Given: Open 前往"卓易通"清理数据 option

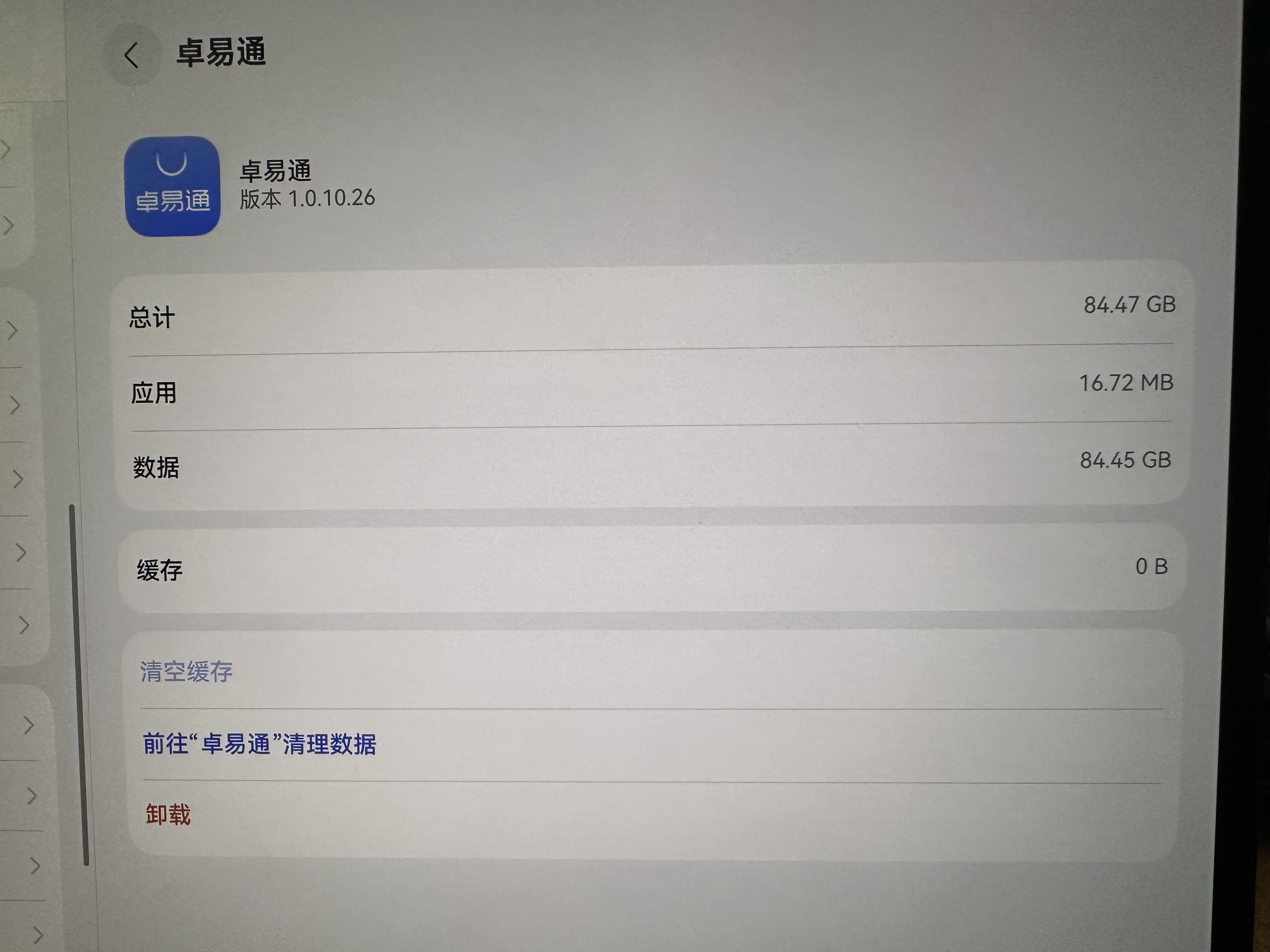Looking at the screenshot, I should coord(260,744).
